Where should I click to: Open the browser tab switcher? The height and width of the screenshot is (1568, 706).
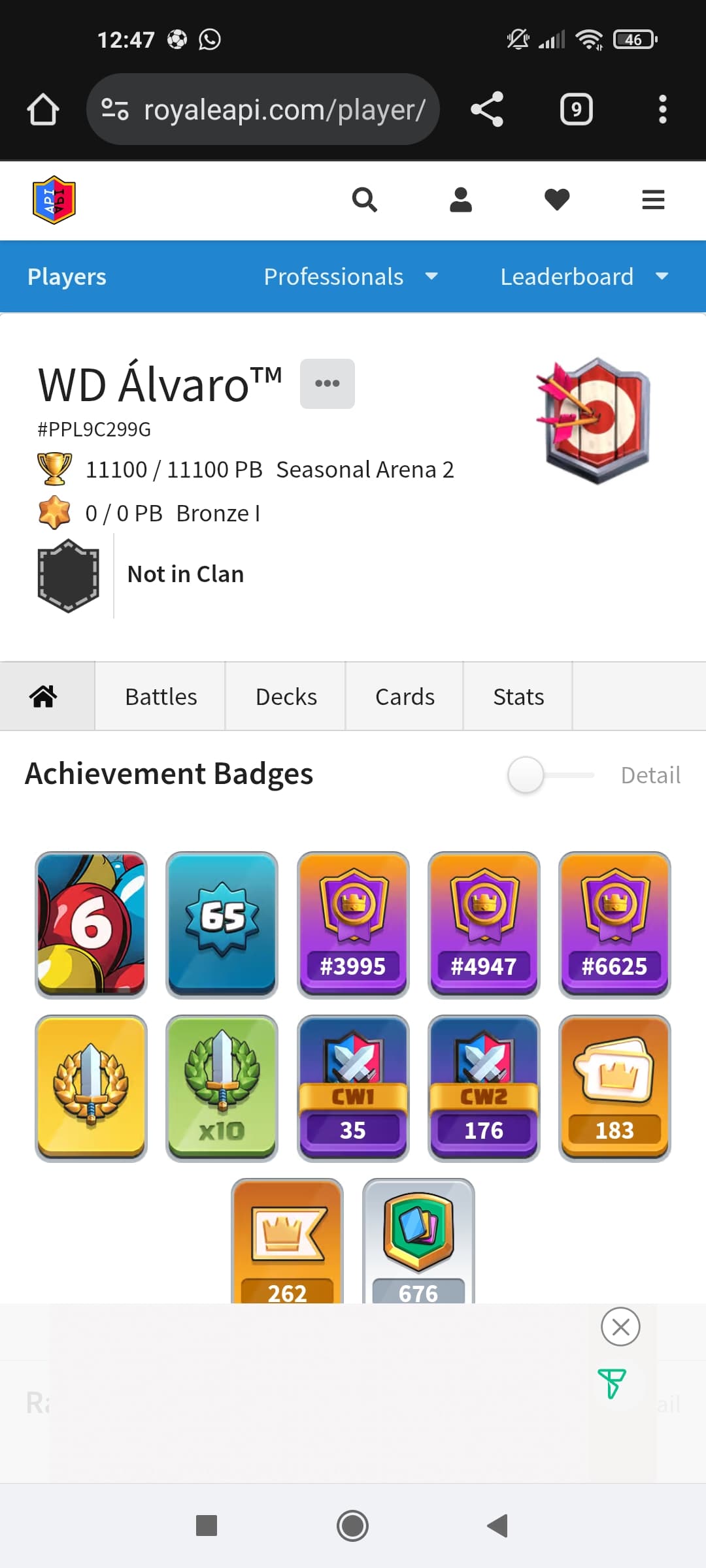point(577,109)
